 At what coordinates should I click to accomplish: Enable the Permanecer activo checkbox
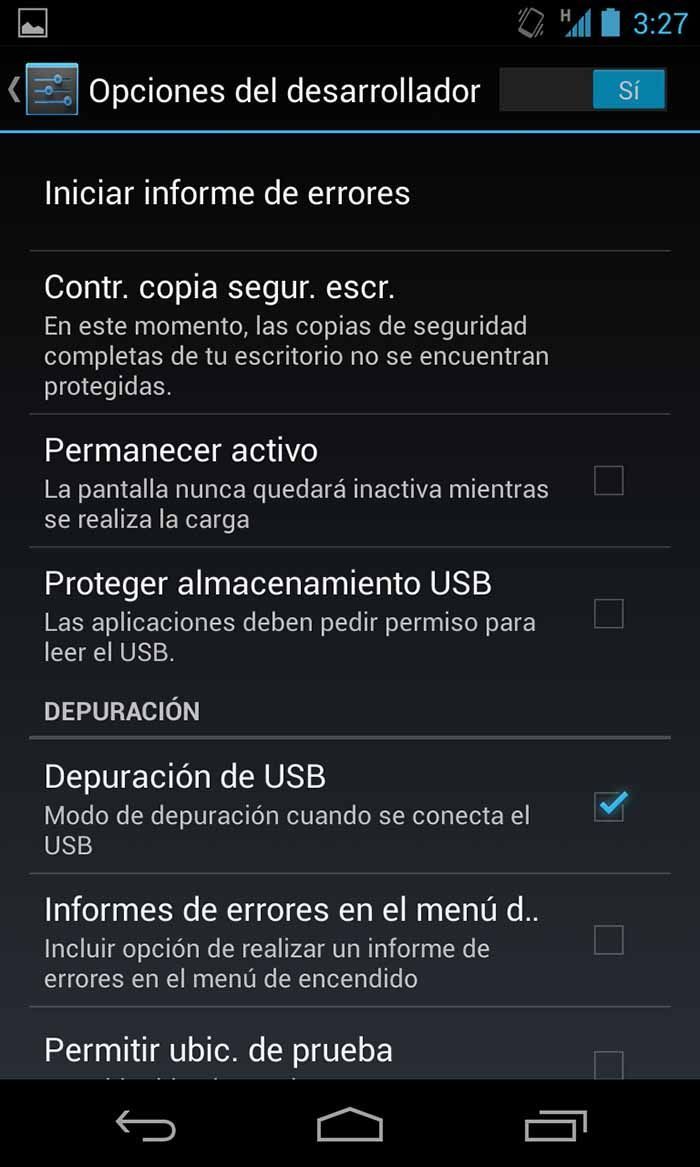(608, 480)
